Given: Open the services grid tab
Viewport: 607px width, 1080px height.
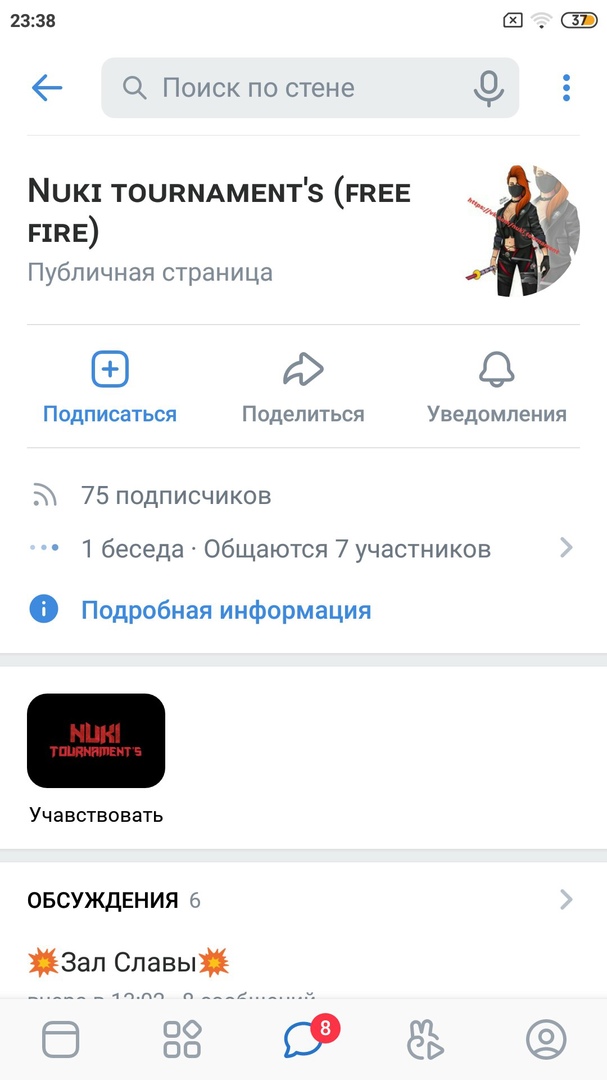Looking at the screenshot, I should [x=182, y=1040].
